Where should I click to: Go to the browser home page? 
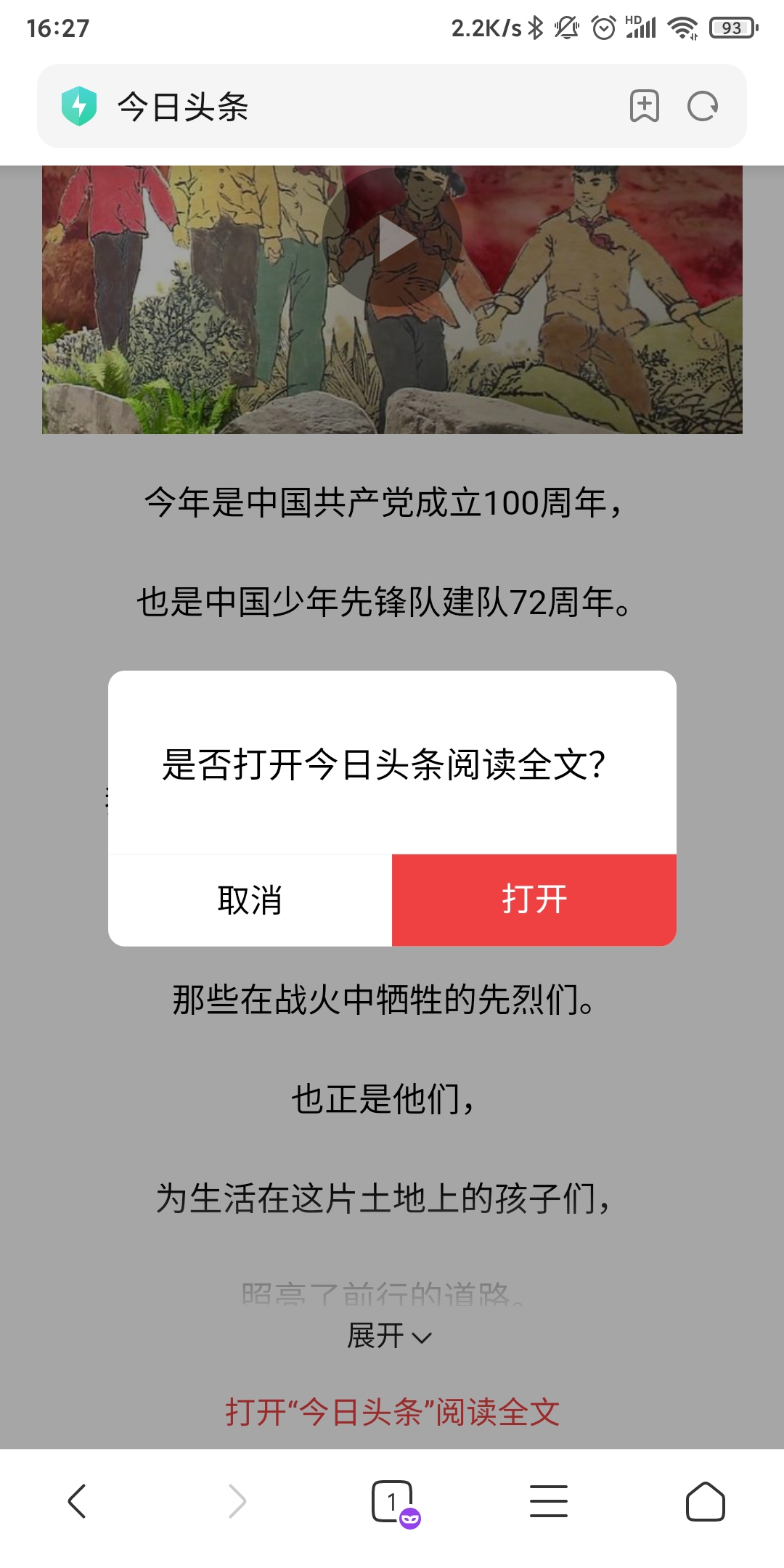pyautogui.click(x=705, y=1501)
